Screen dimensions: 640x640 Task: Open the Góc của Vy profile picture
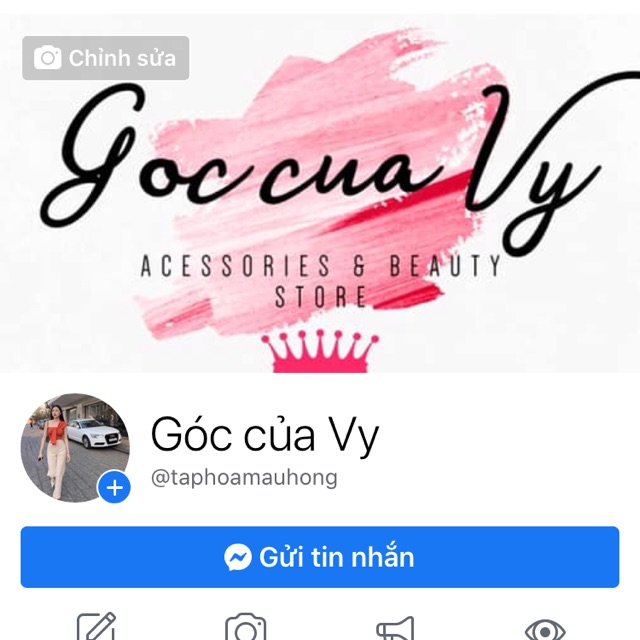(72, 445)
